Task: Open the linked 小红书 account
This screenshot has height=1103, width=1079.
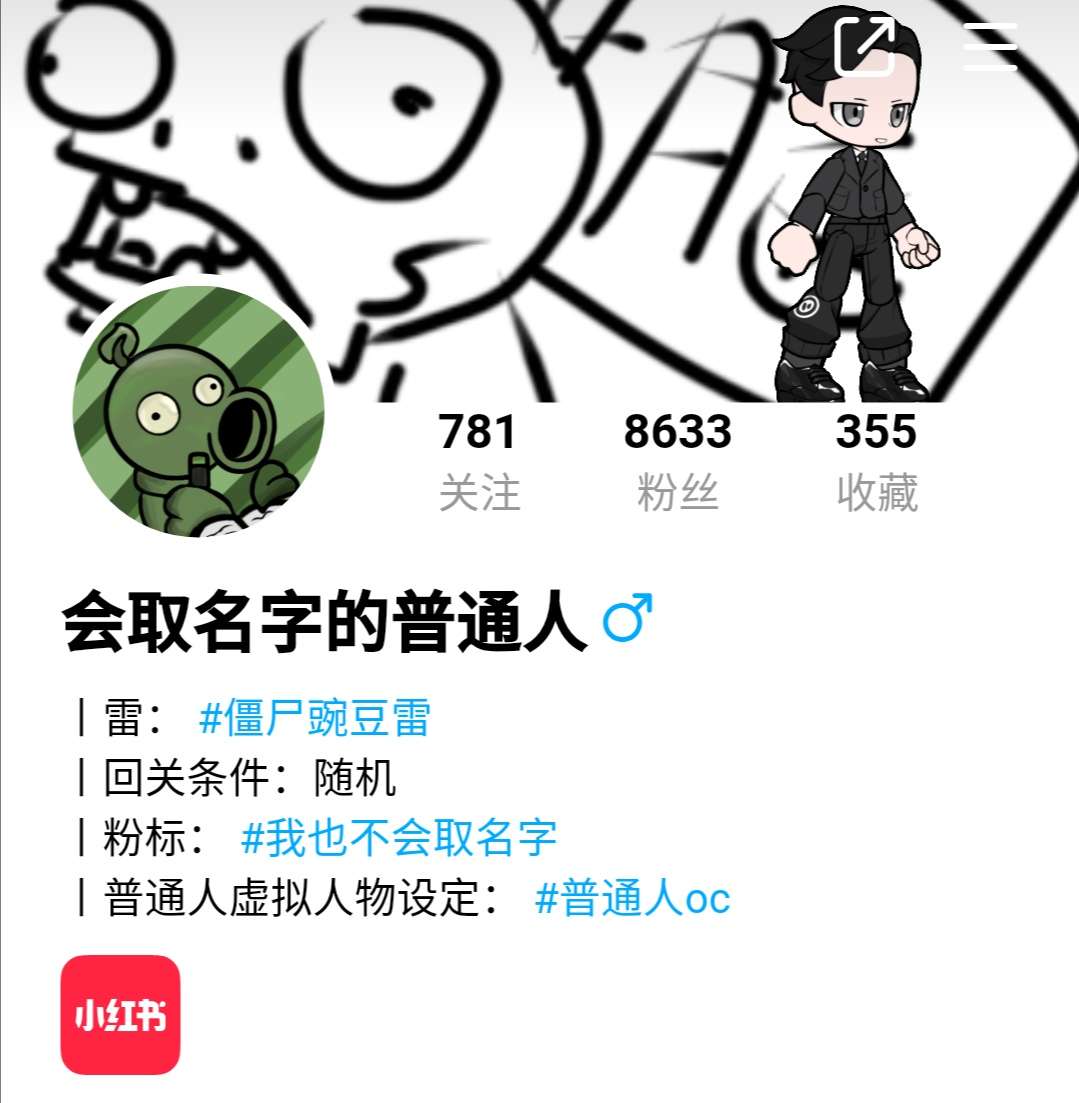Action: (x=120, y=1014)
